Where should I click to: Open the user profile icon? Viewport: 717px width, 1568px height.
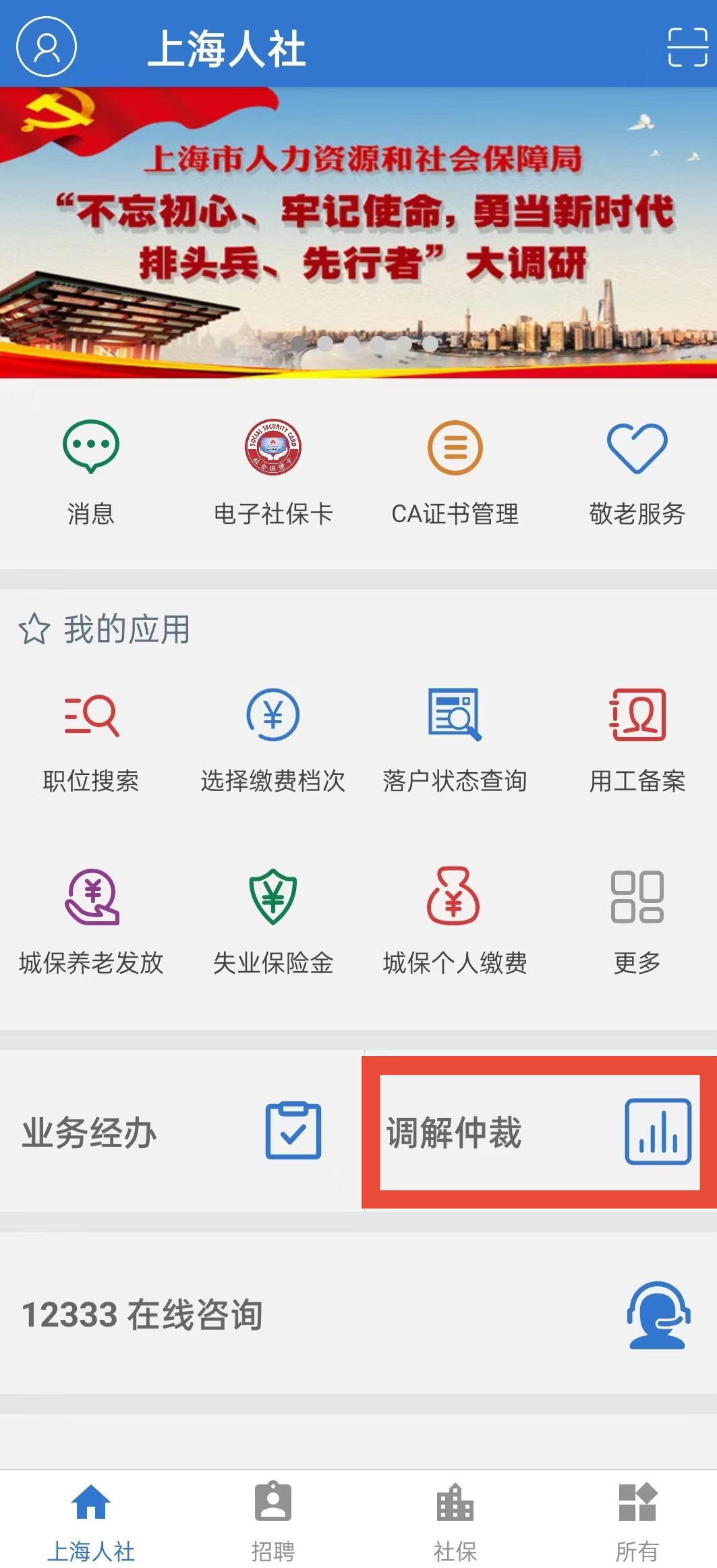(47, 47)
